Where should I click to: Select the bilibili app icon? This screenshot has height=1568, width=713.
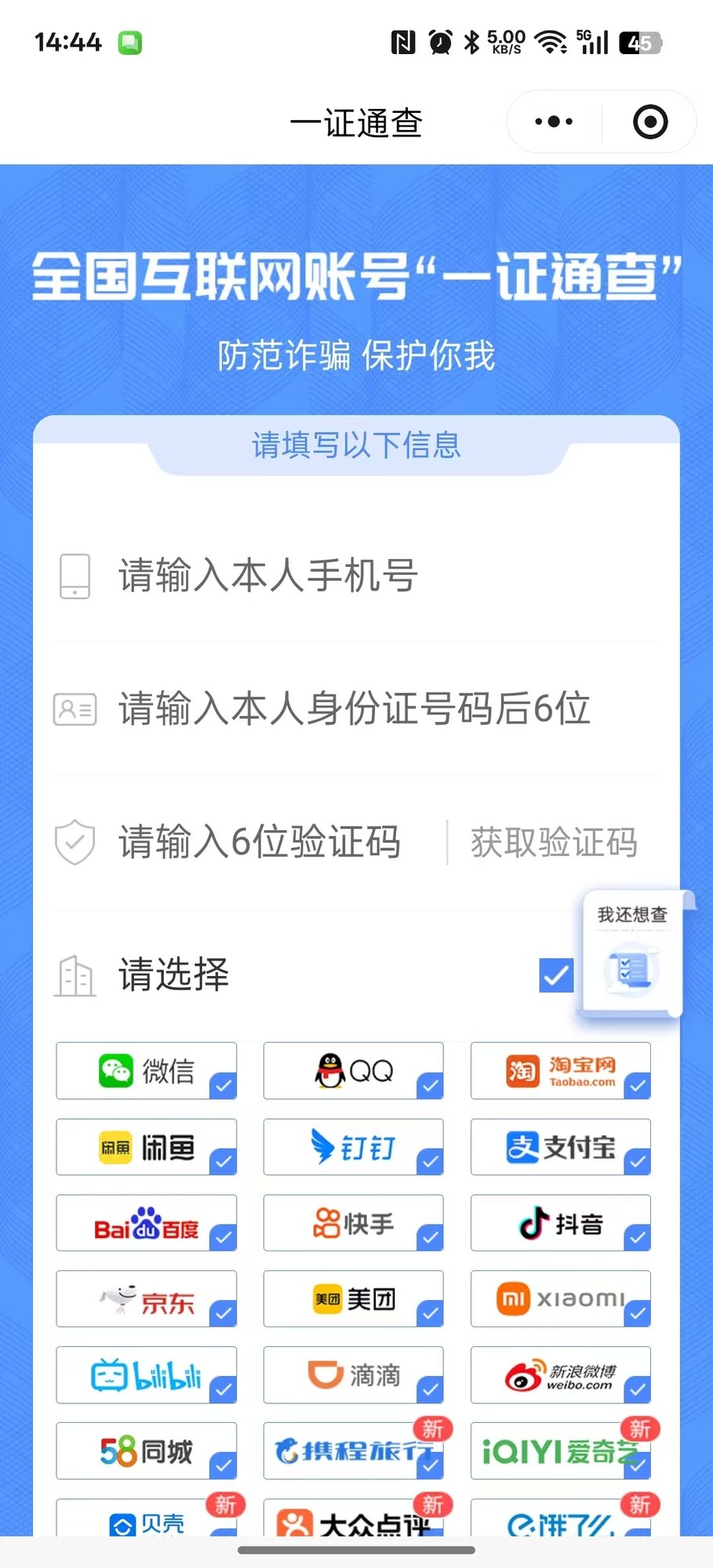tap(146, 1375)
